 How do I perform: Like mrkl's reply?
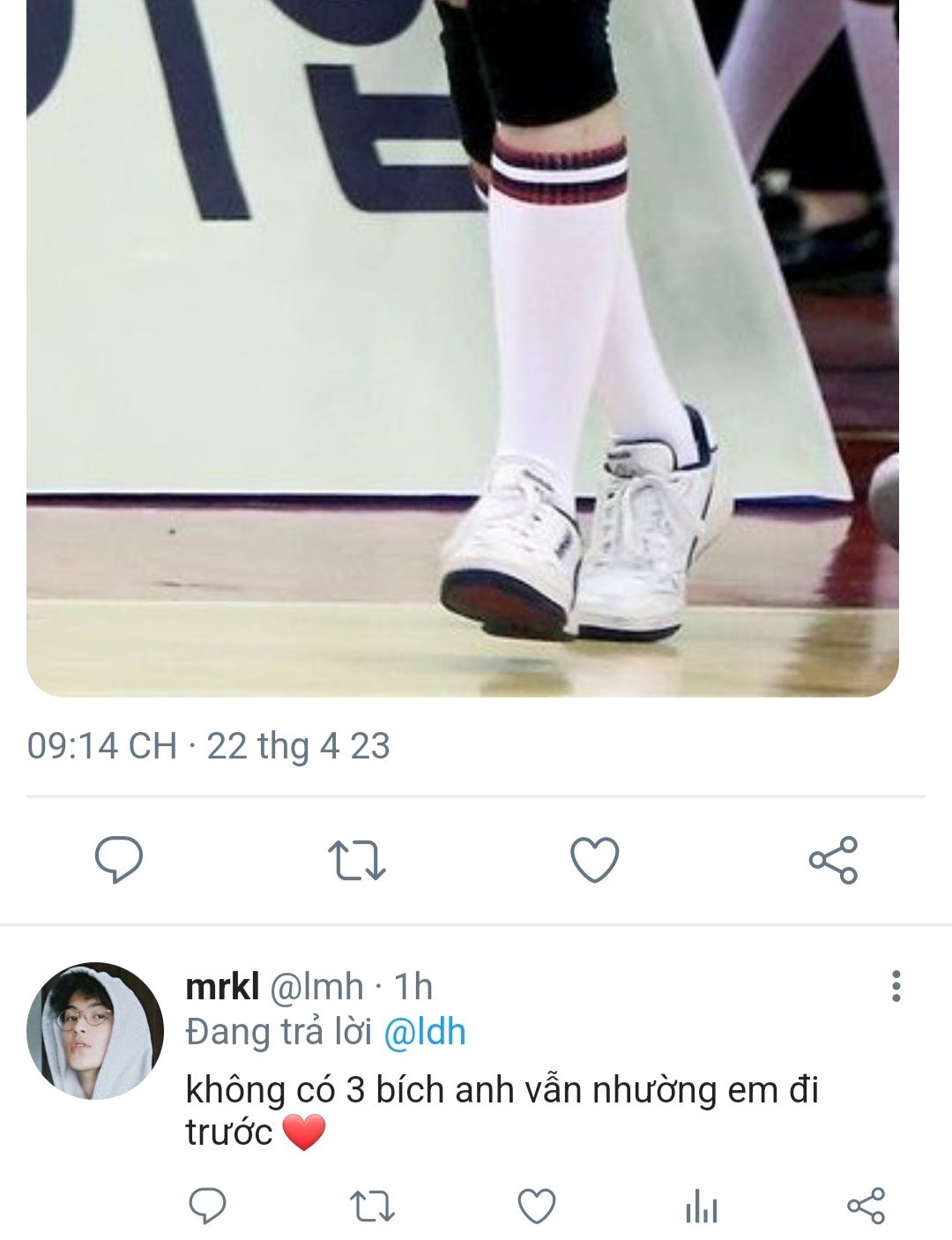[536, 1206]
